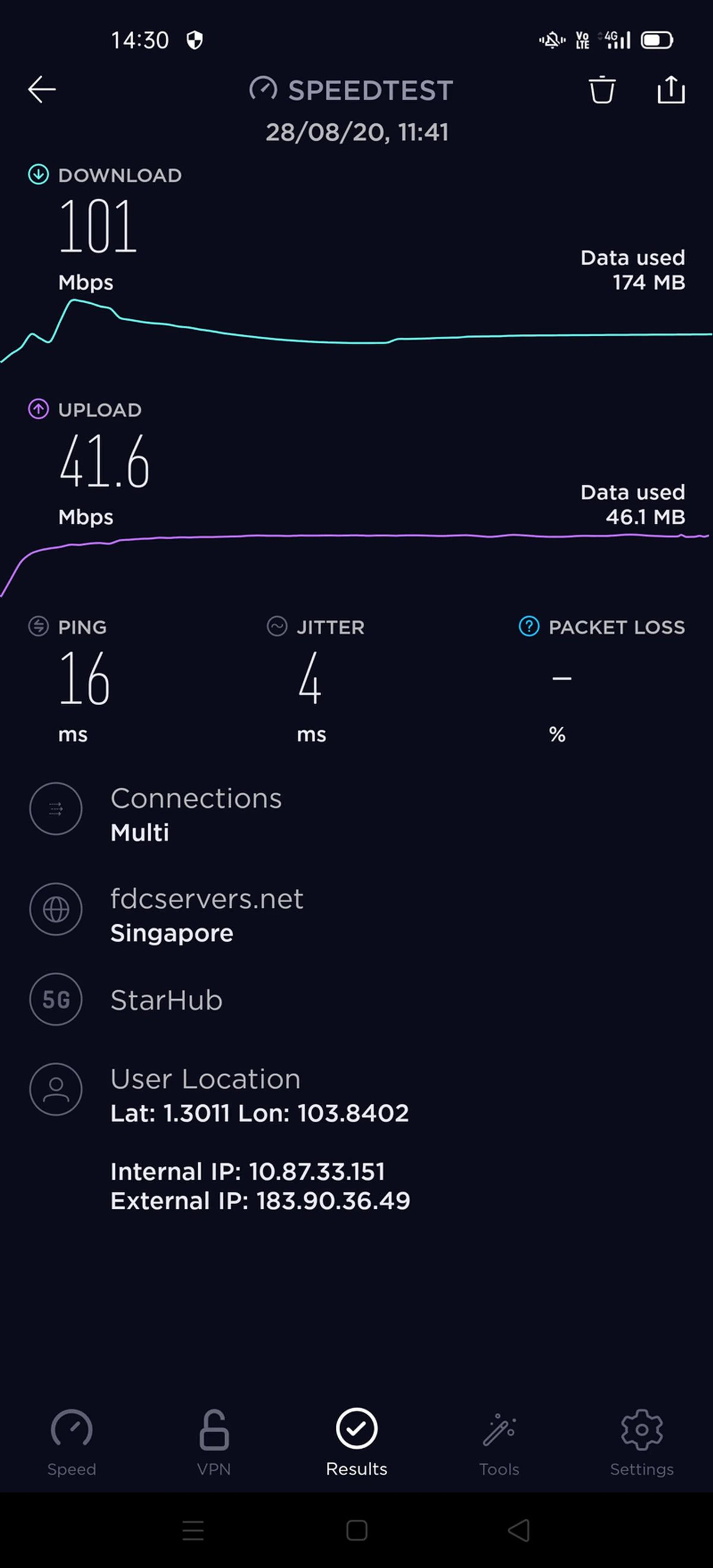Open the delete result trash icon
The image size is (713, 1568).
tap(602, 90)
